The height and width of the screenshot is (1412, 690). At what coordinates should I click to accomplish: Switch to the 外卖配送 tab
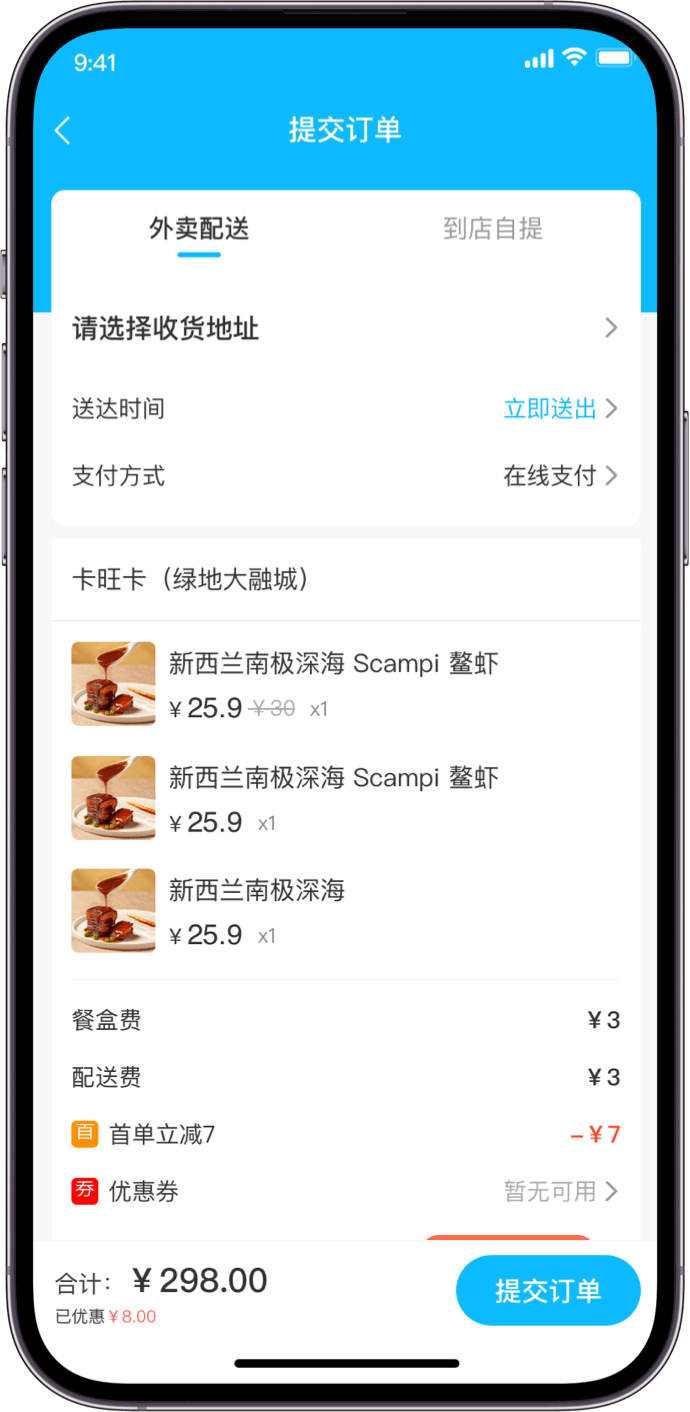coord(199,229)
